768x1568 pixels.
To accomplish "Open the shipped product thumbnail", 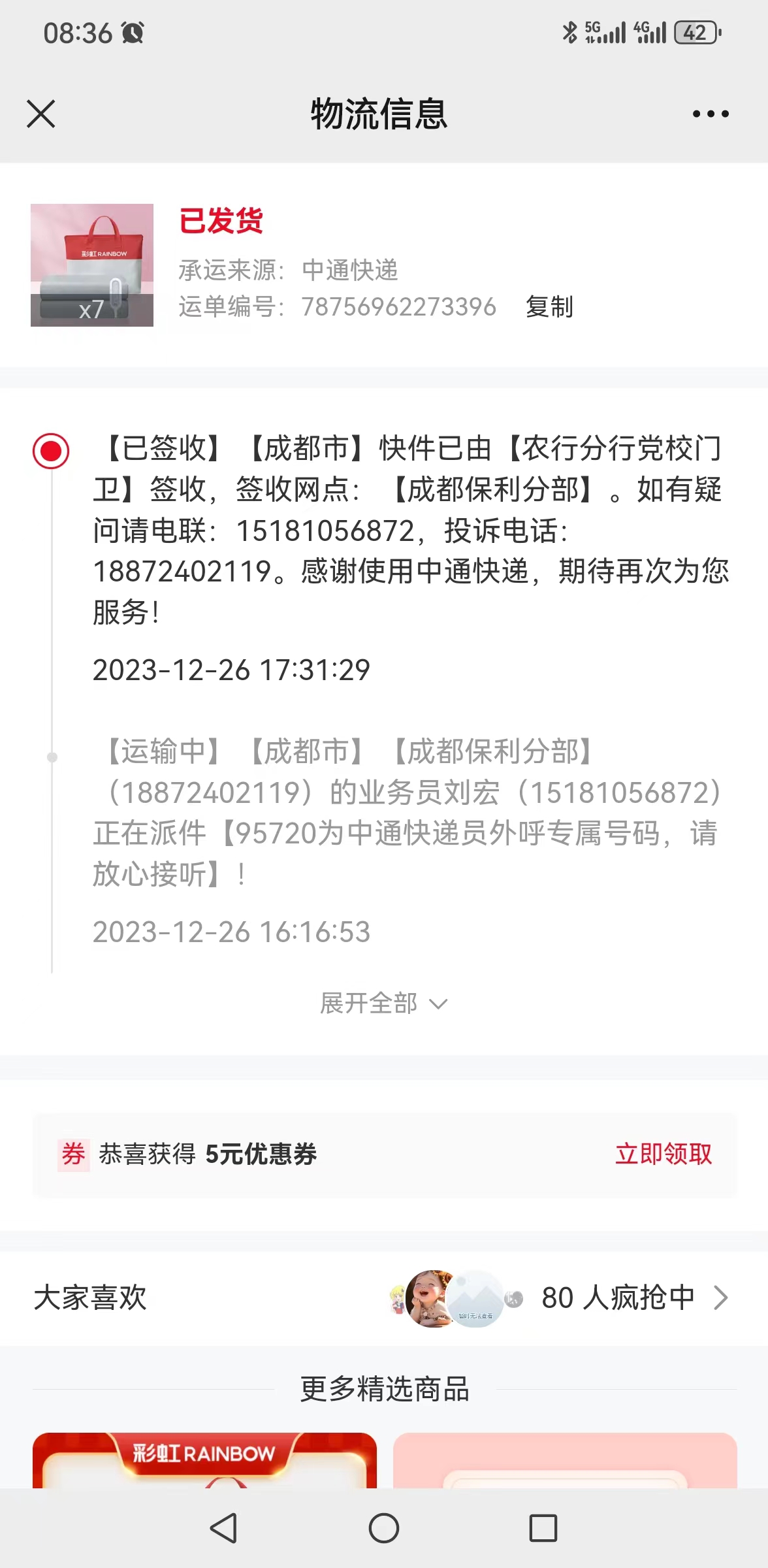I will (x=92, y=265).
